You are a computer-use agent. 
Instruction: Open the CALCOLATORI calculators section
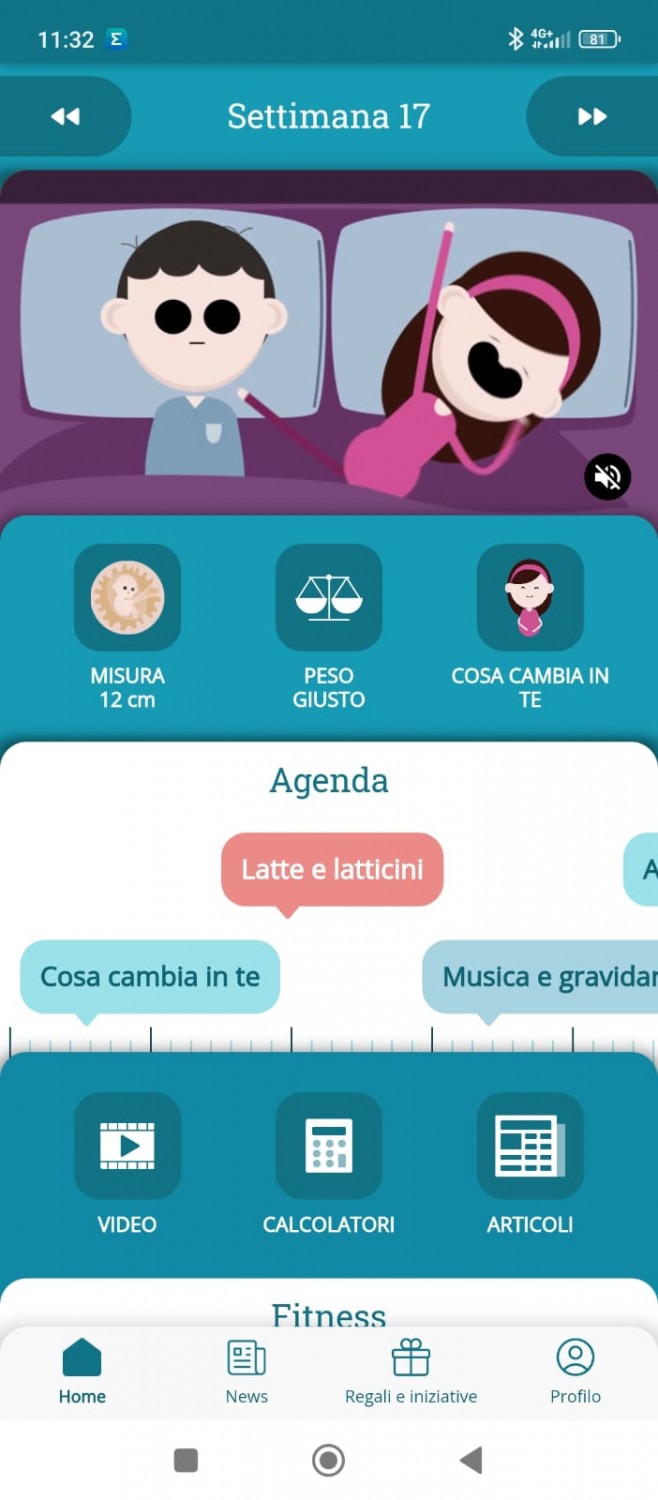329,1146
